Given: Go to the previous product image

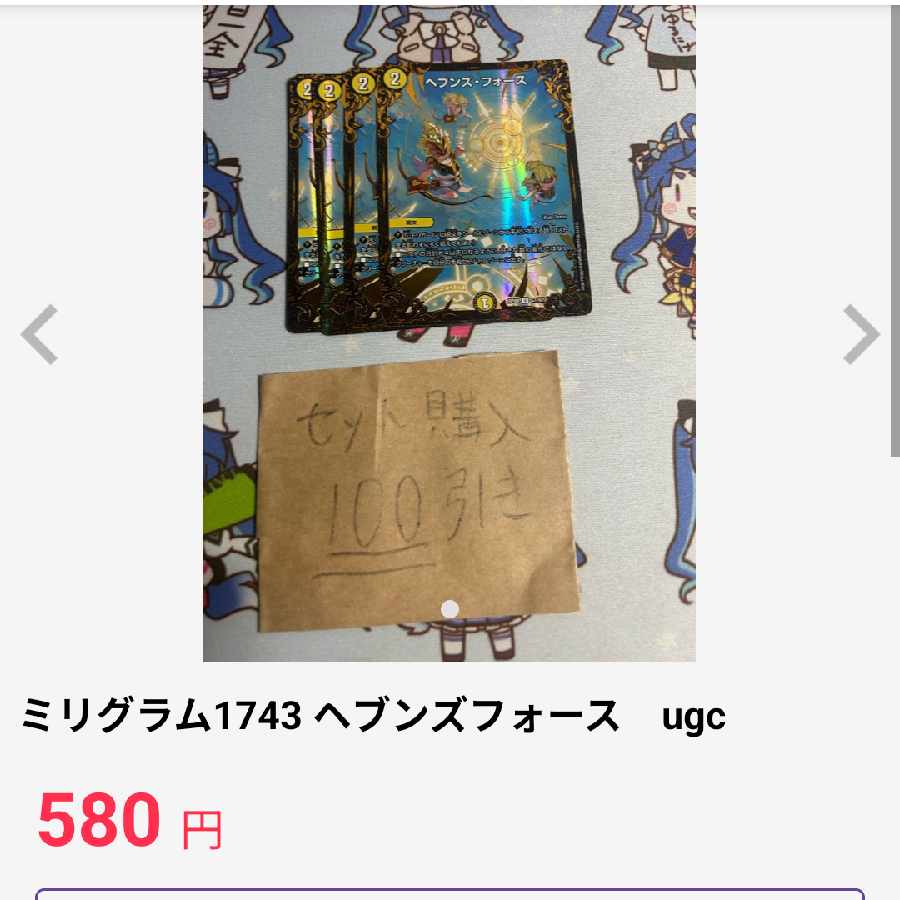Looking at the screenshot, I should (40, 335).
